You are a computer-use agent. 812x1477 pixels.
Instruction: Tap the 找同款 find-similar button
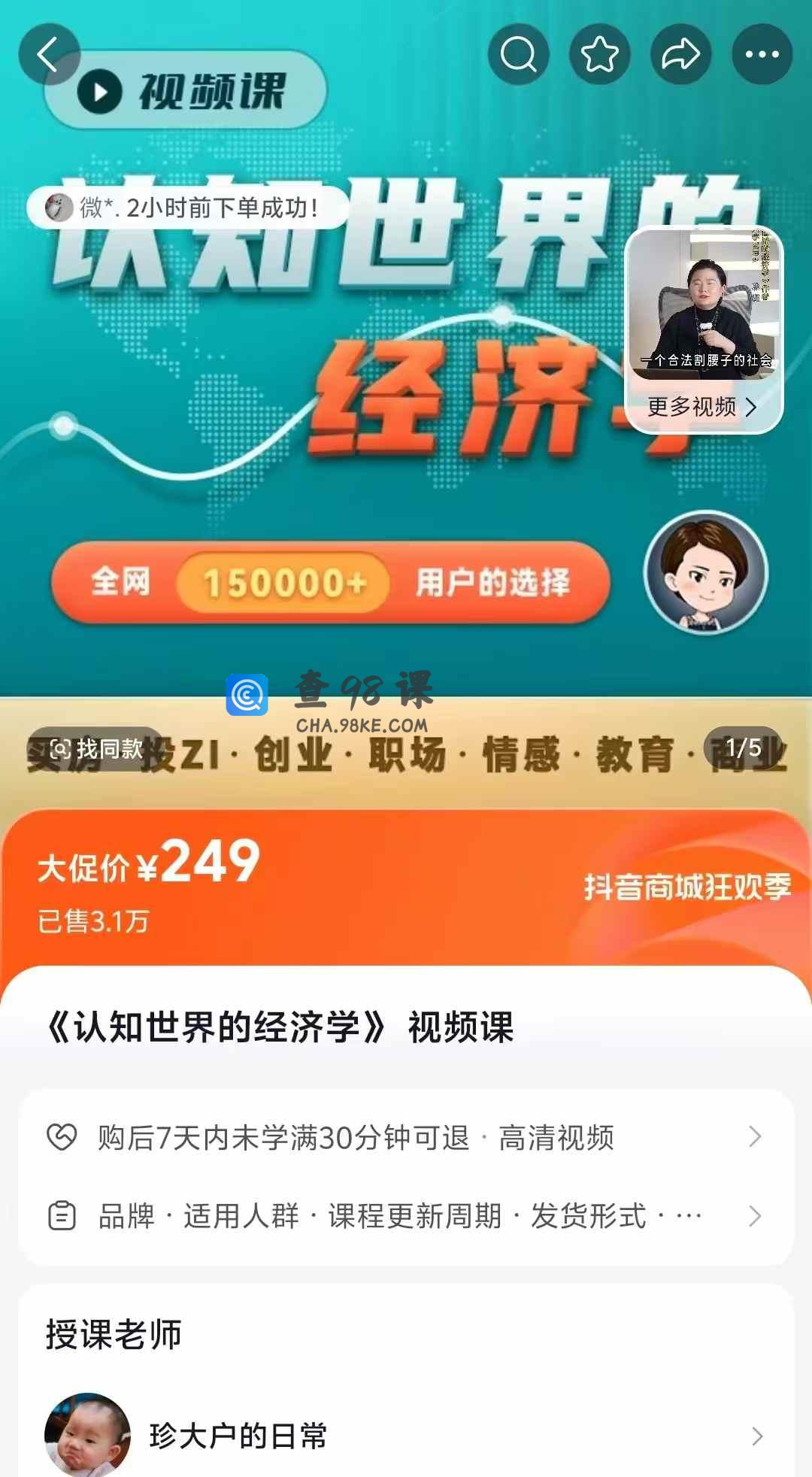(96, 748)
